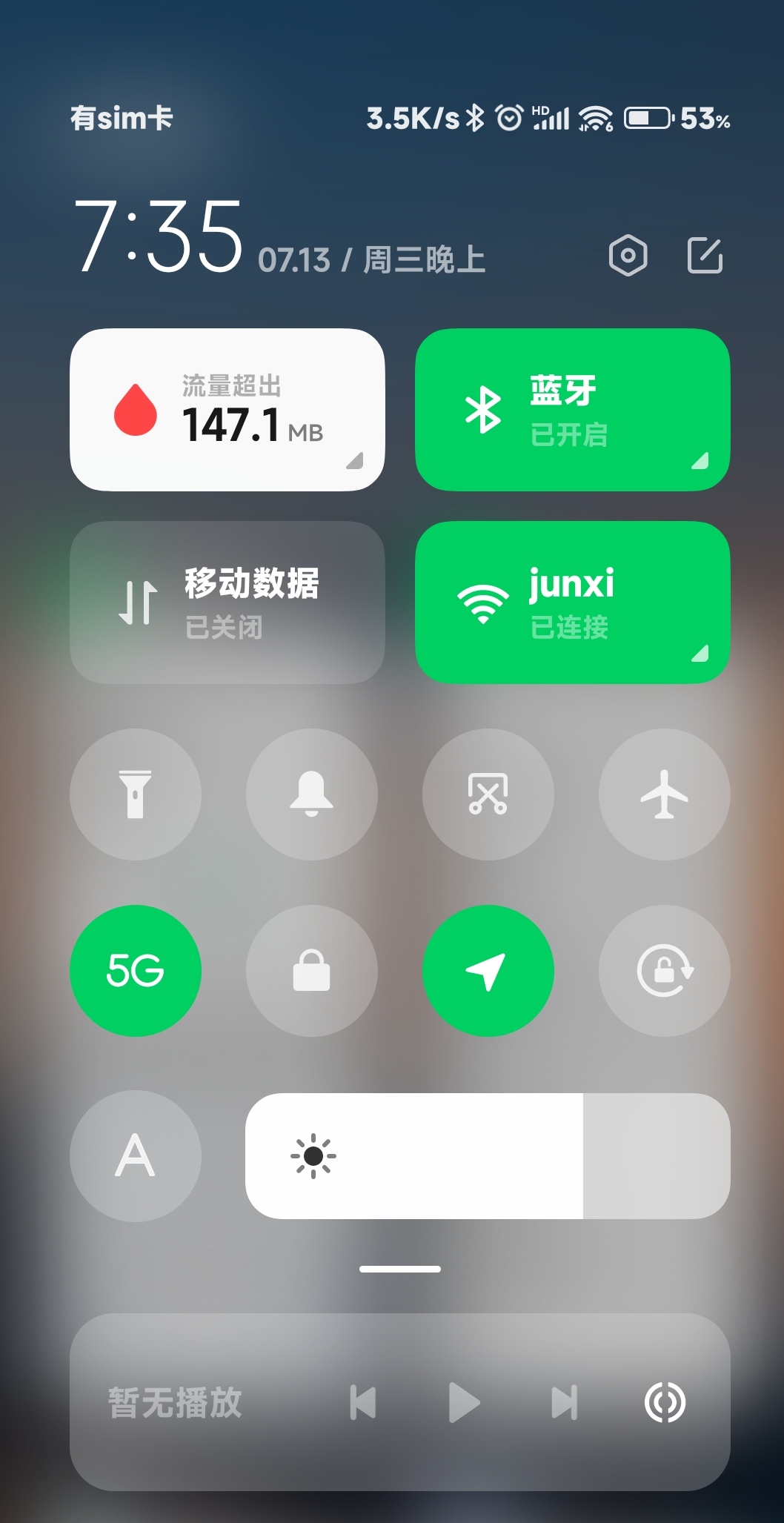Viewport: 784px width, 1523px height.
Task: Play media in the player card
Action: point(465,1402)
